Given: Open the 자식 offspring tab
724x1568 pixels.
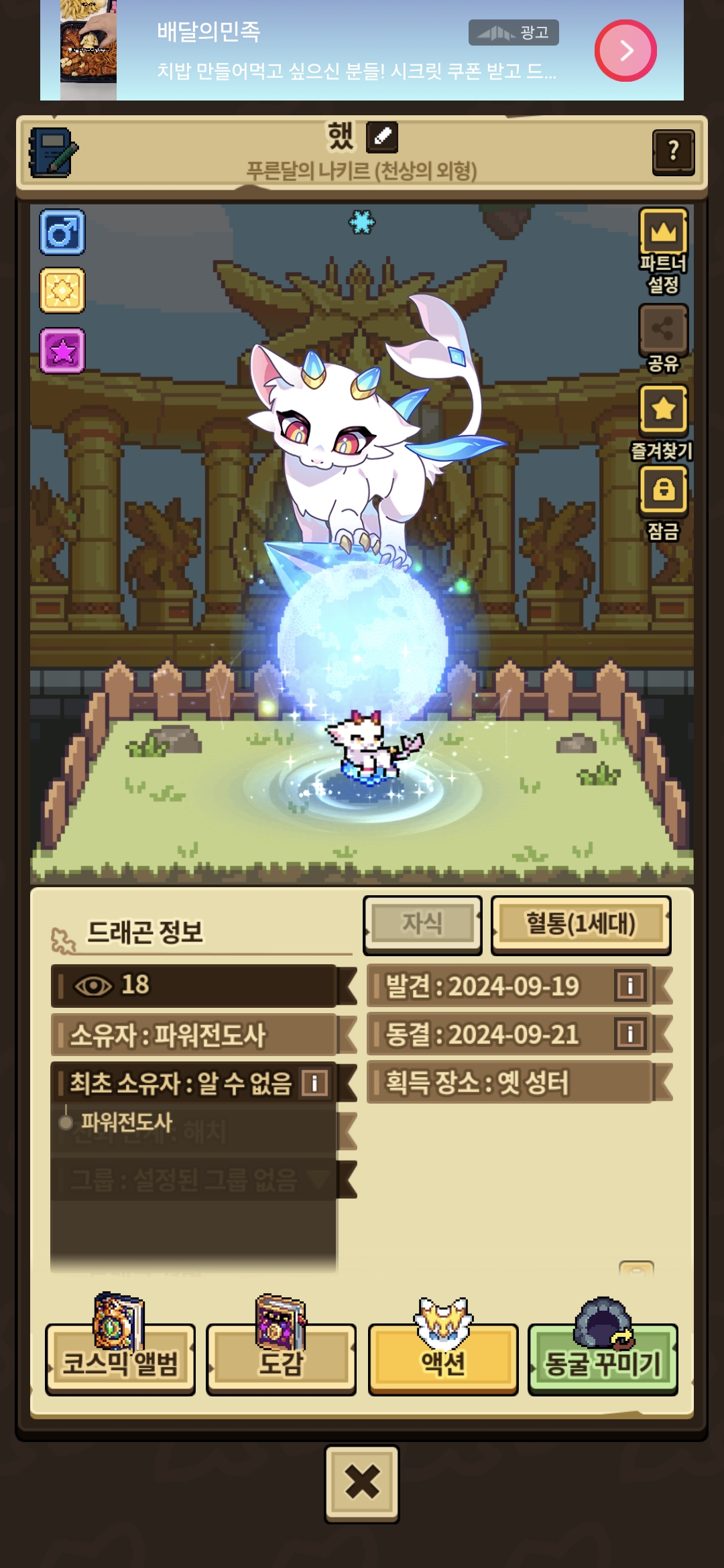Looking at the screenshot, I should (422, 924).
